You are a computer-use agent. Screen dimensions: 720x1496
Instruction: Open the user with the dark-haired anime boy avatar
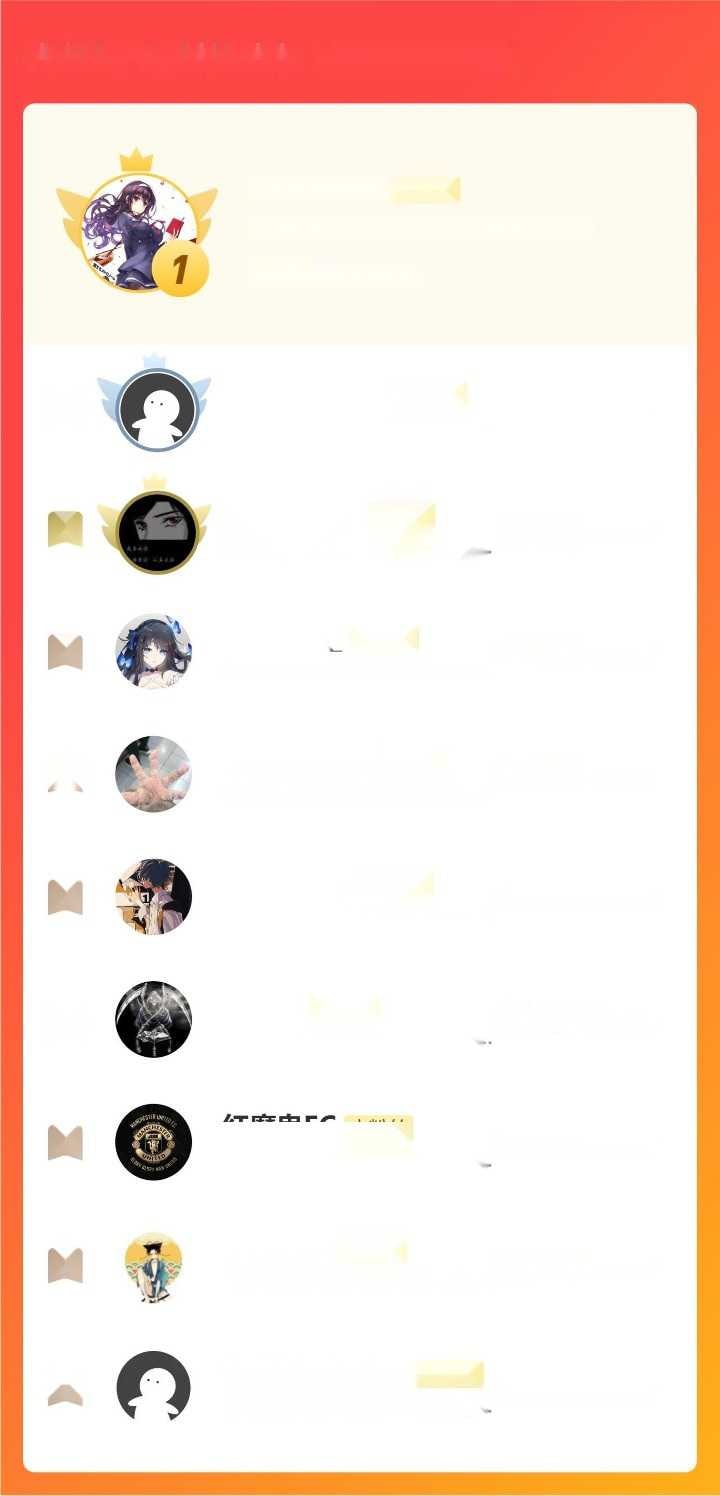tap(154, 896)
